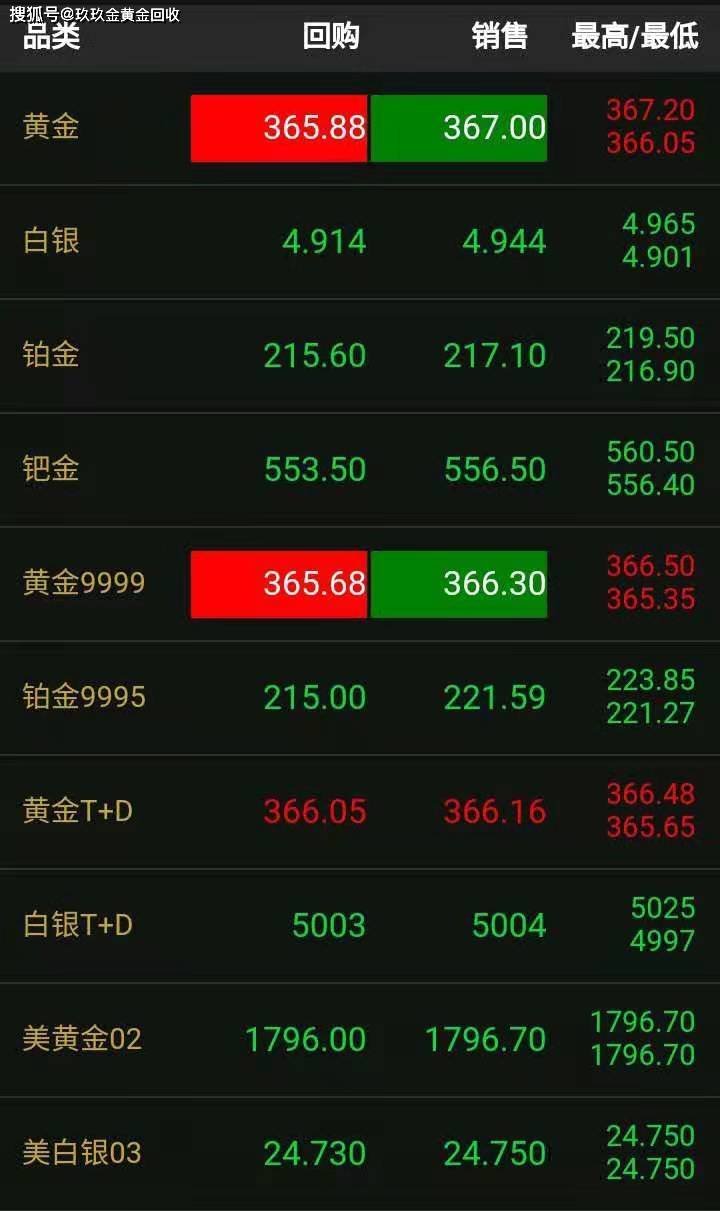Select the 铂金 price row
Screen dimensions: 720x1211
[x=360, y=356]
